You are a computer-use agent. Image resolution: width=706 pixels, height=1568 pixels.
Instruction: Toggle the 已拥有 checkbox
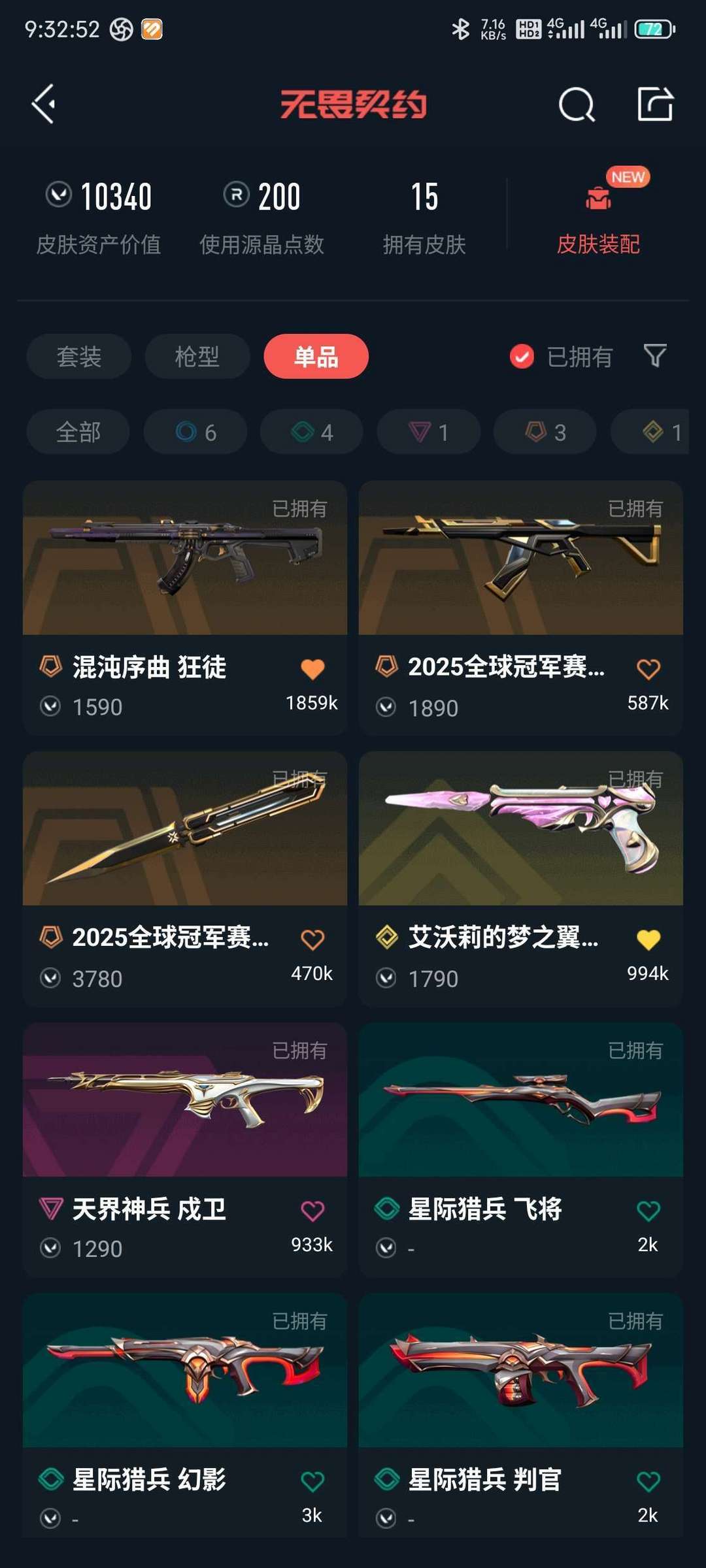tap(522, 357)
